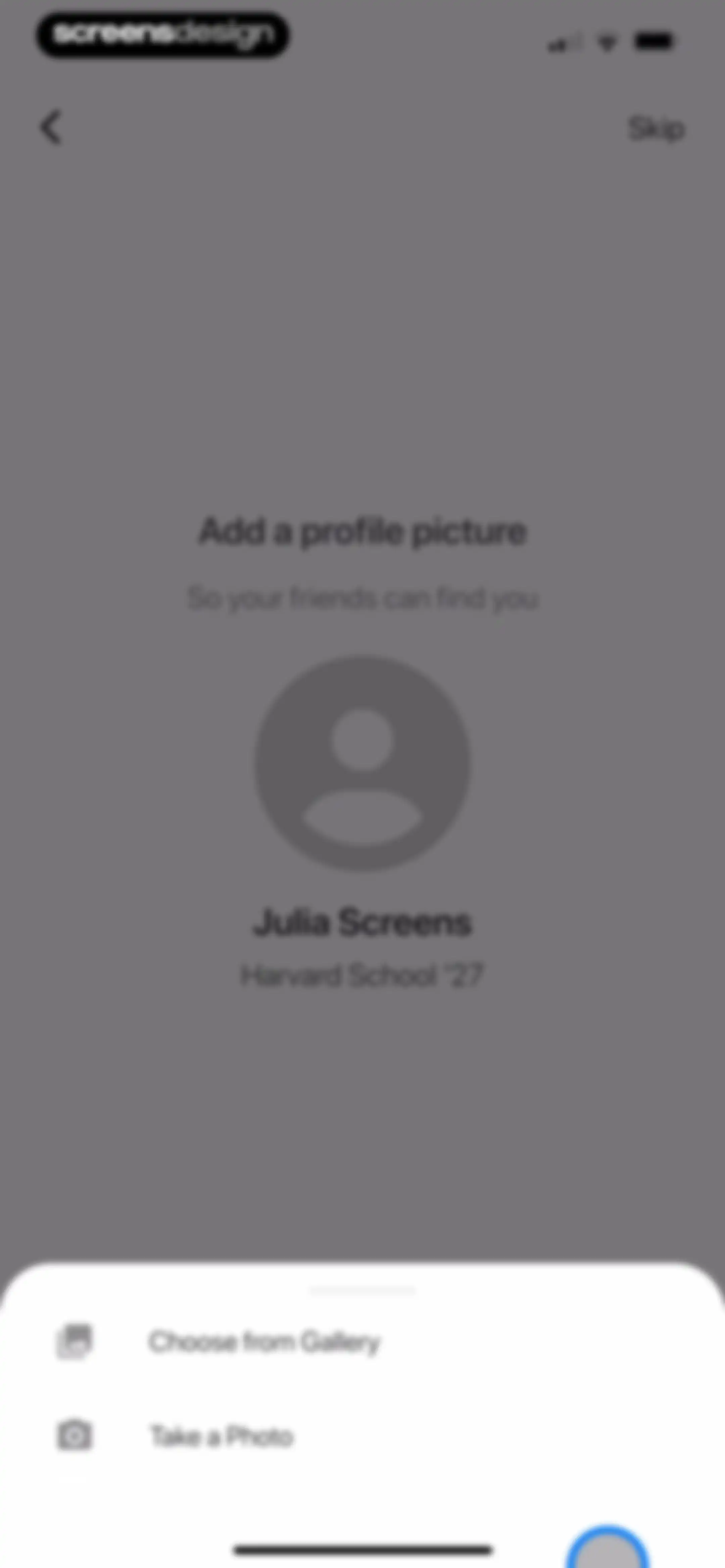Tap the profile avatar placeholder
The width and height of the screenshot is (725, 1568).
coord(362,763)
